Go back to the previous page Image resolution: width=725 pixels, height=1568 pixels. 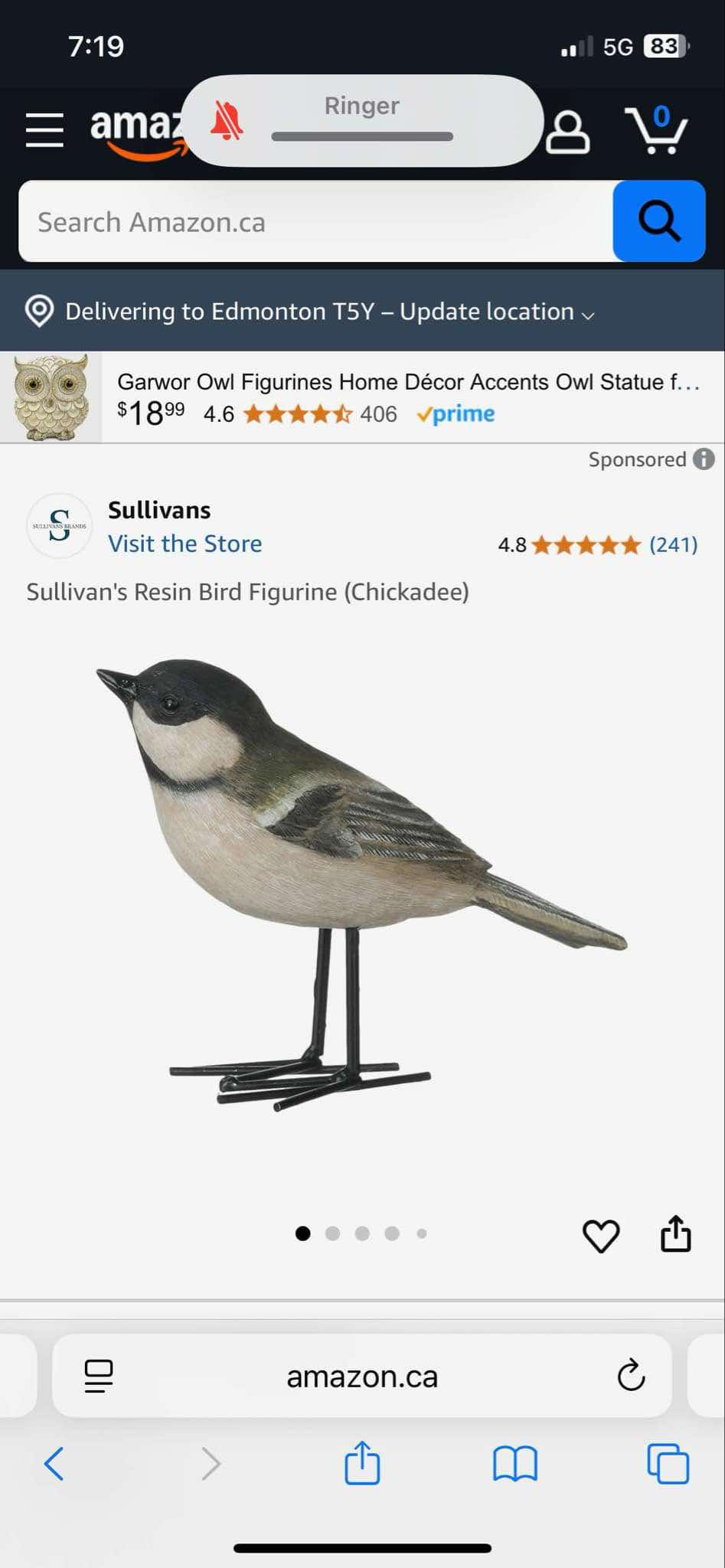click(54, 1464)
